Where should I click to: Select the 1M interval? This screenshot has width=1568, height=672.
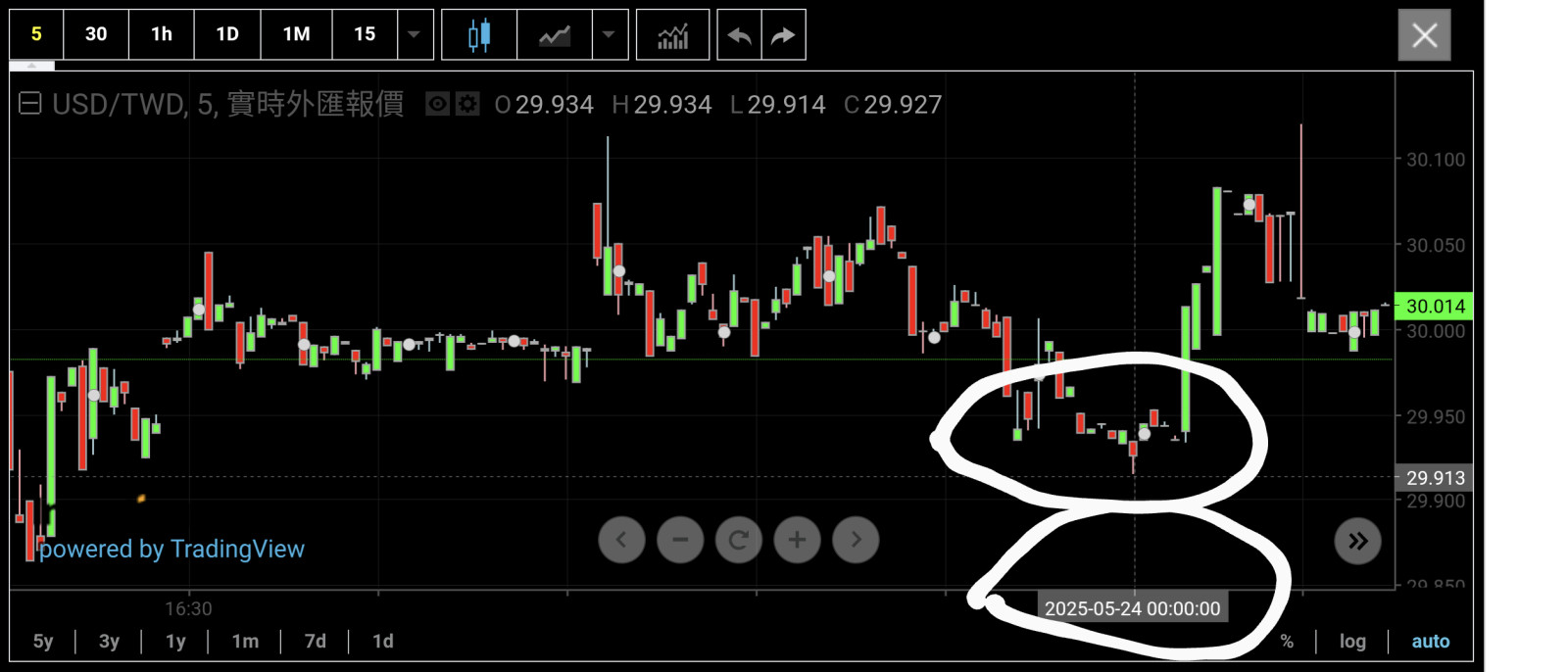[x=296, y=34]
